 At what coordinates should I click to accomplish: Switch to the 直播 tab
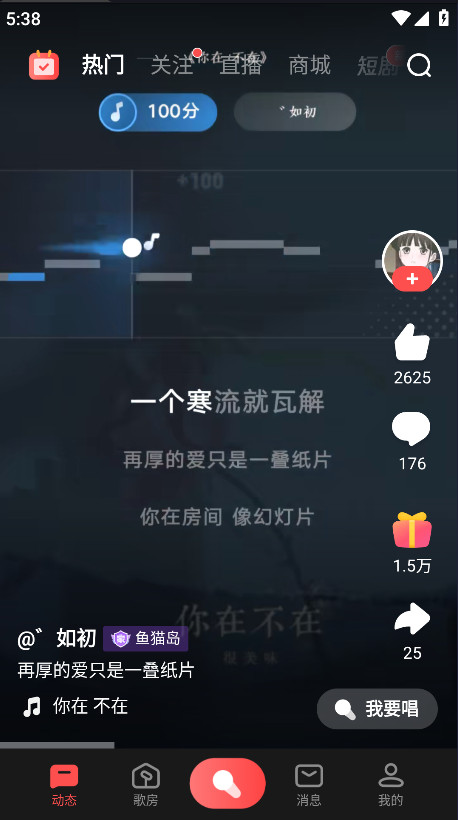pos(241,65)
